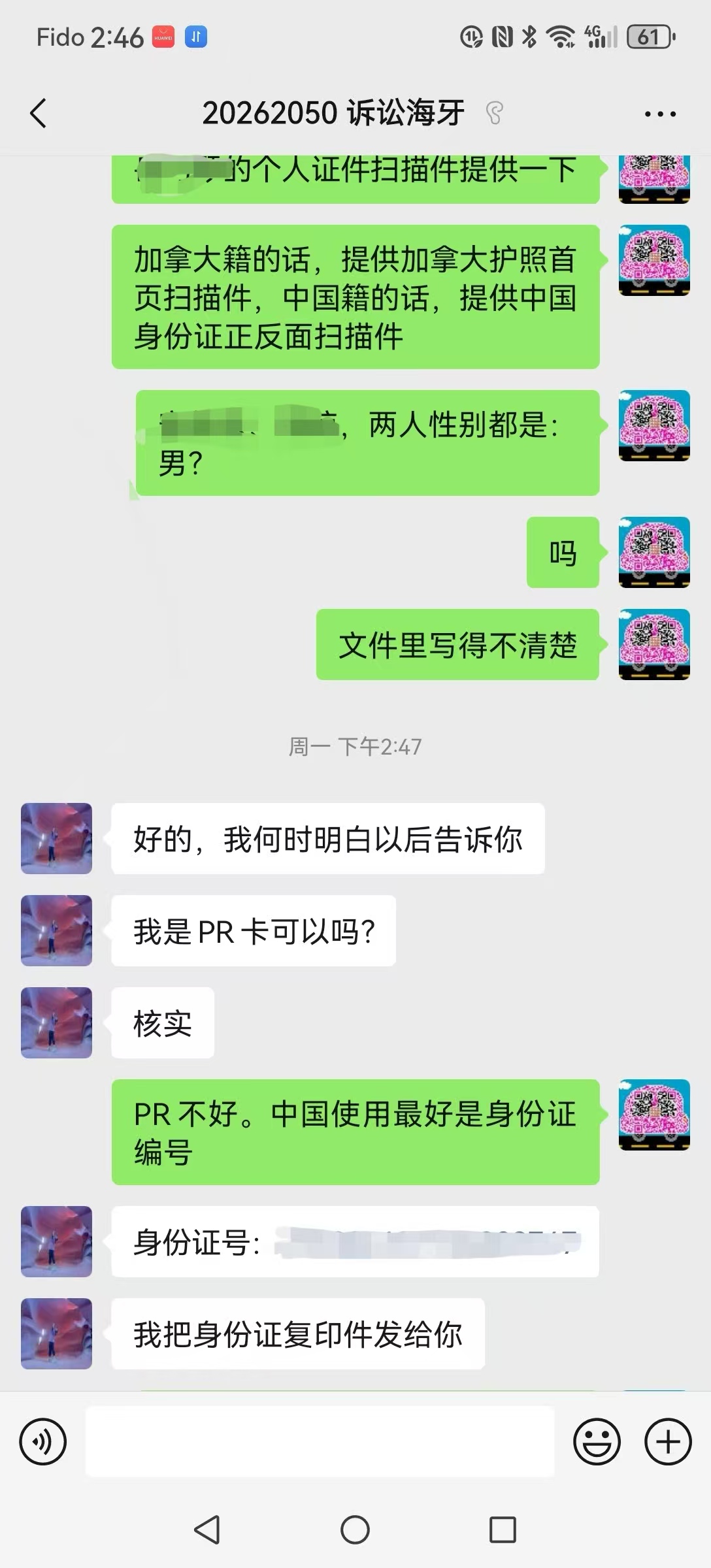Open your own avatar beside 文件里写得不清楚
Image resolution: width=711 pixels, height=1568 pixels.
654,644
